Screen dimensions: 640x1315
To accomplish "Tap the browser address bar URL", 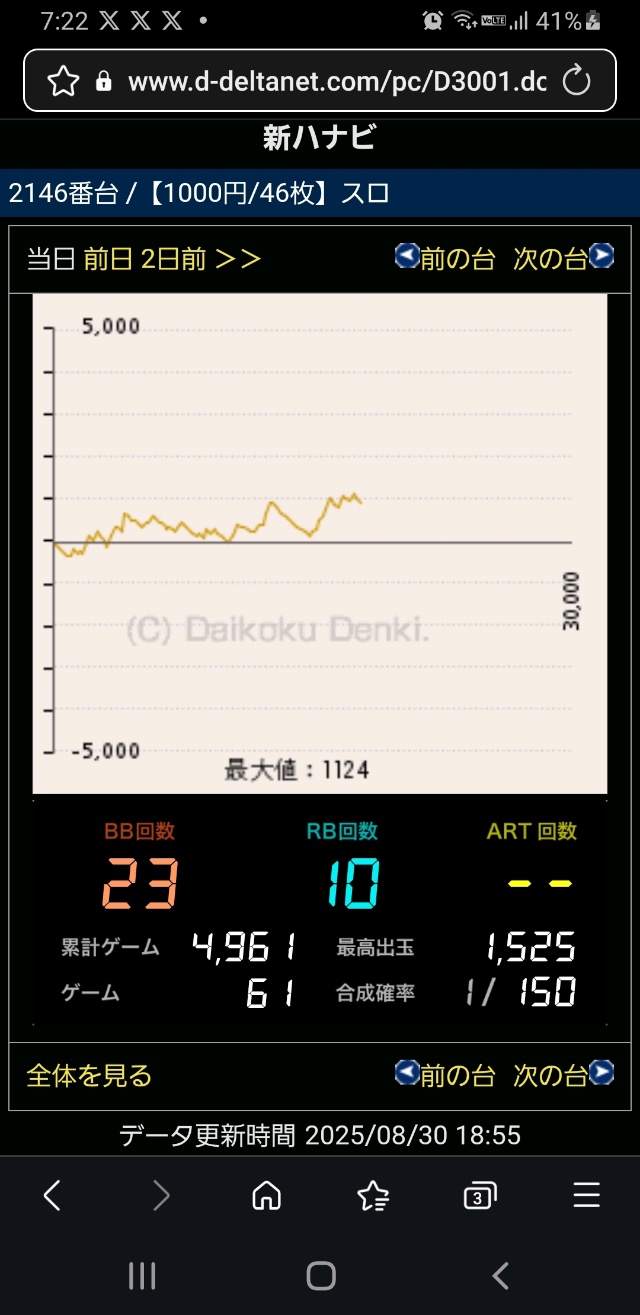I will click(337, 82).
